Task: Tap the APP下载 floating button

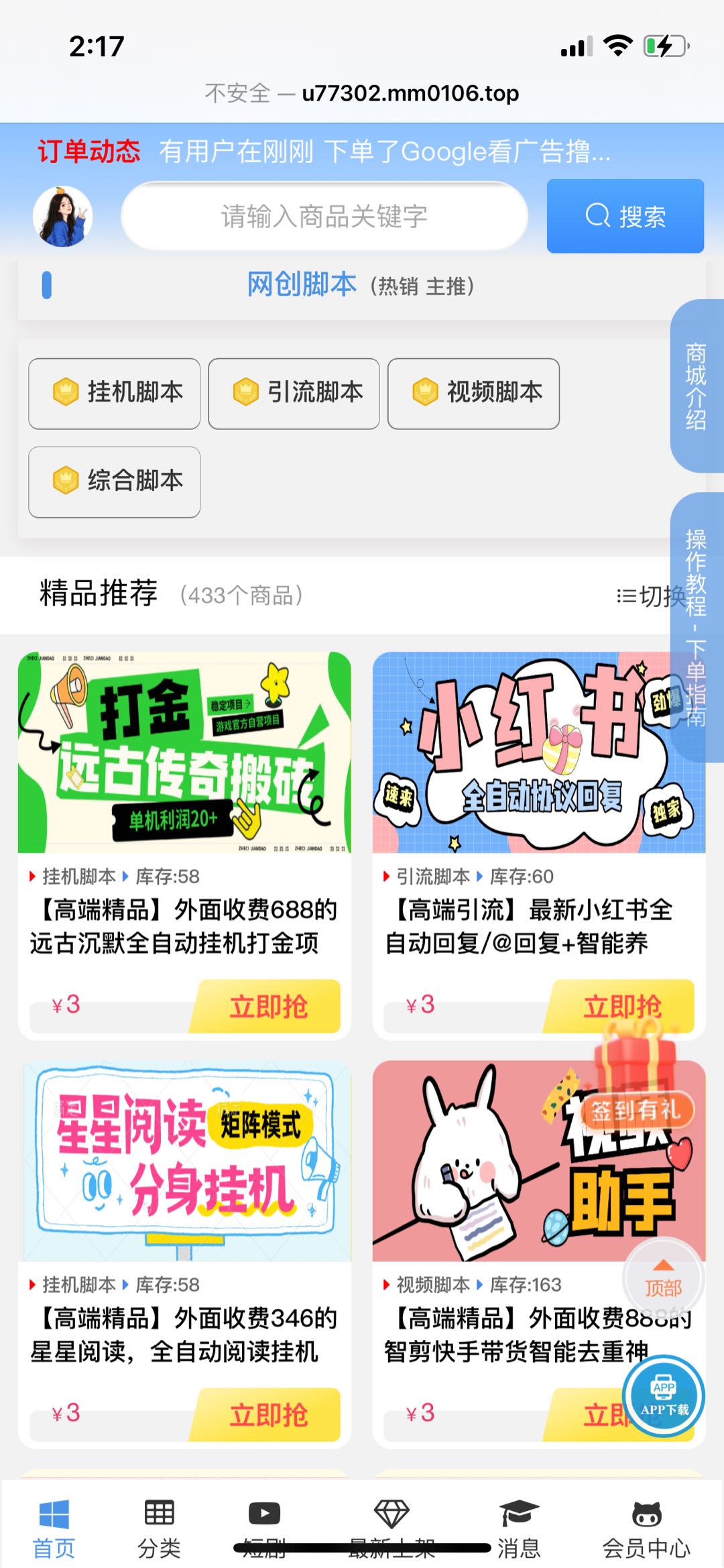Action: (x=664, y=1396)
